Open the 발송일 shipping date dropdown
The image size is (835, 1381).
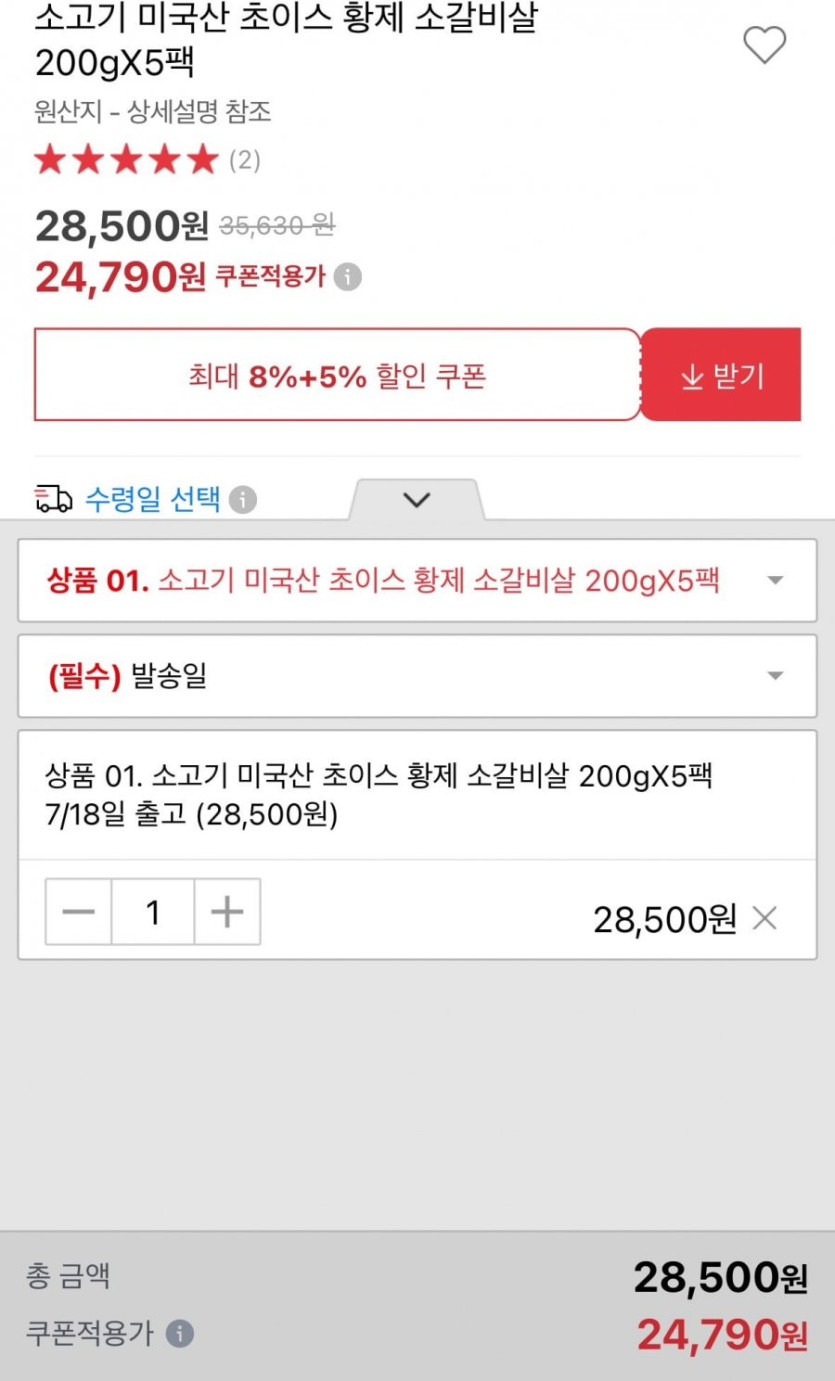[x=417, y=676]
